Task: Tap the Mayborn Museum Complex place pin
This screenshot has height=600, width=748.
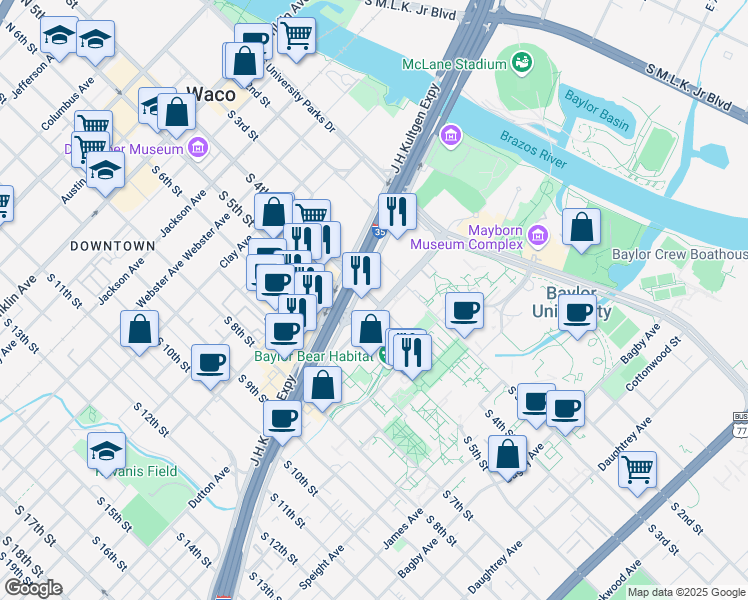Action: [539, 236]
